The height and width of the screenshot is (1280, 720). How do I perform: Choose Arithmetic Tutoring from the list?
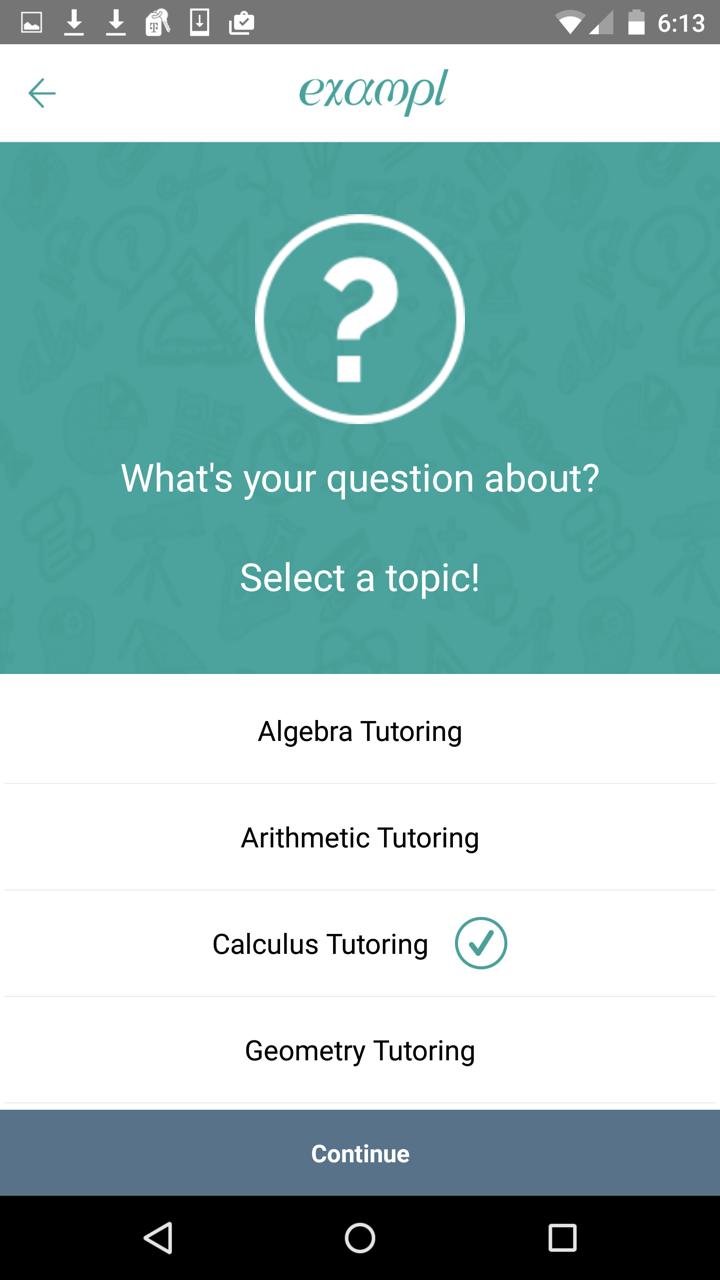coord(360,837)
